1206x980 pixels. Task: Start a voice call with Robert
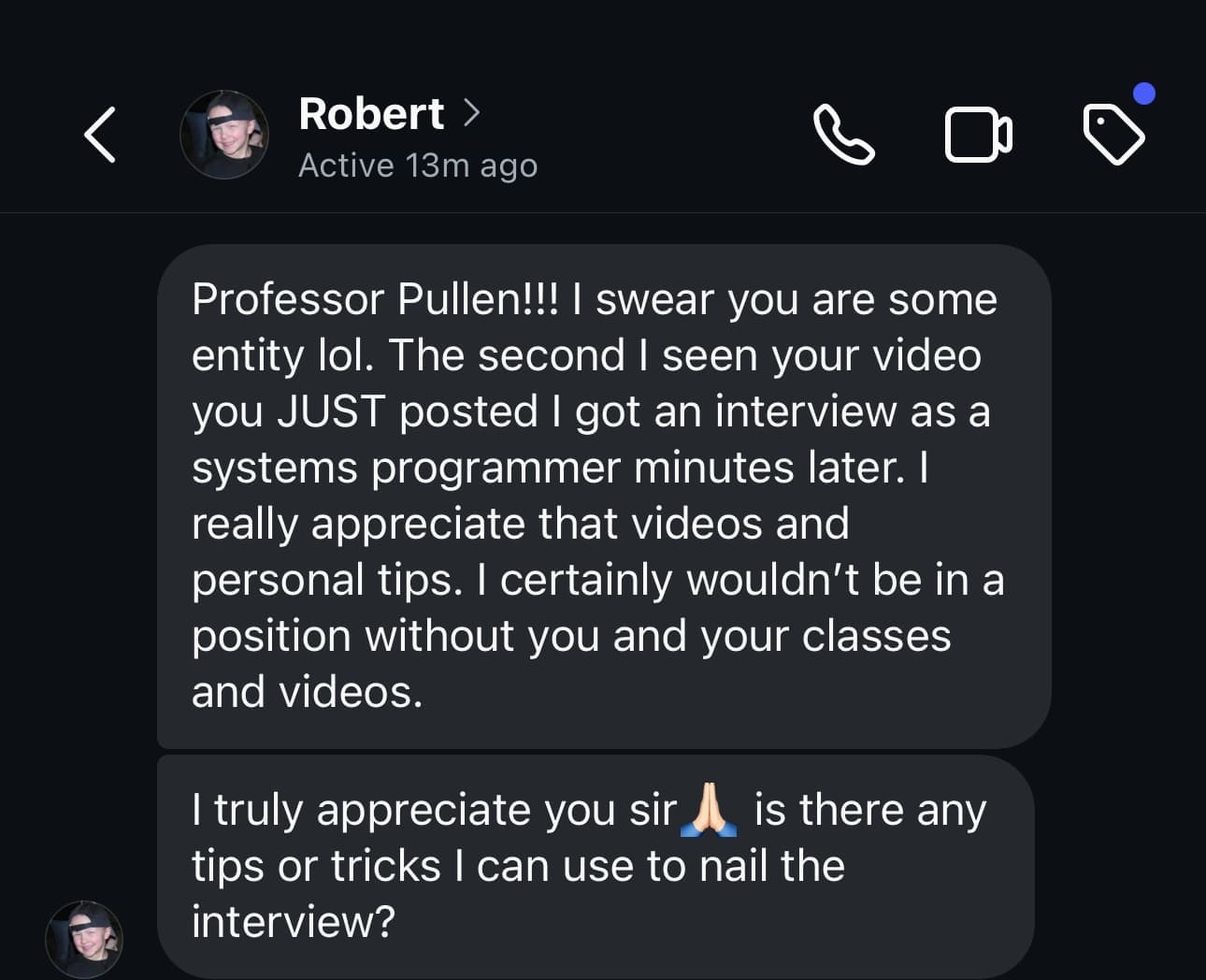[843, 135]
